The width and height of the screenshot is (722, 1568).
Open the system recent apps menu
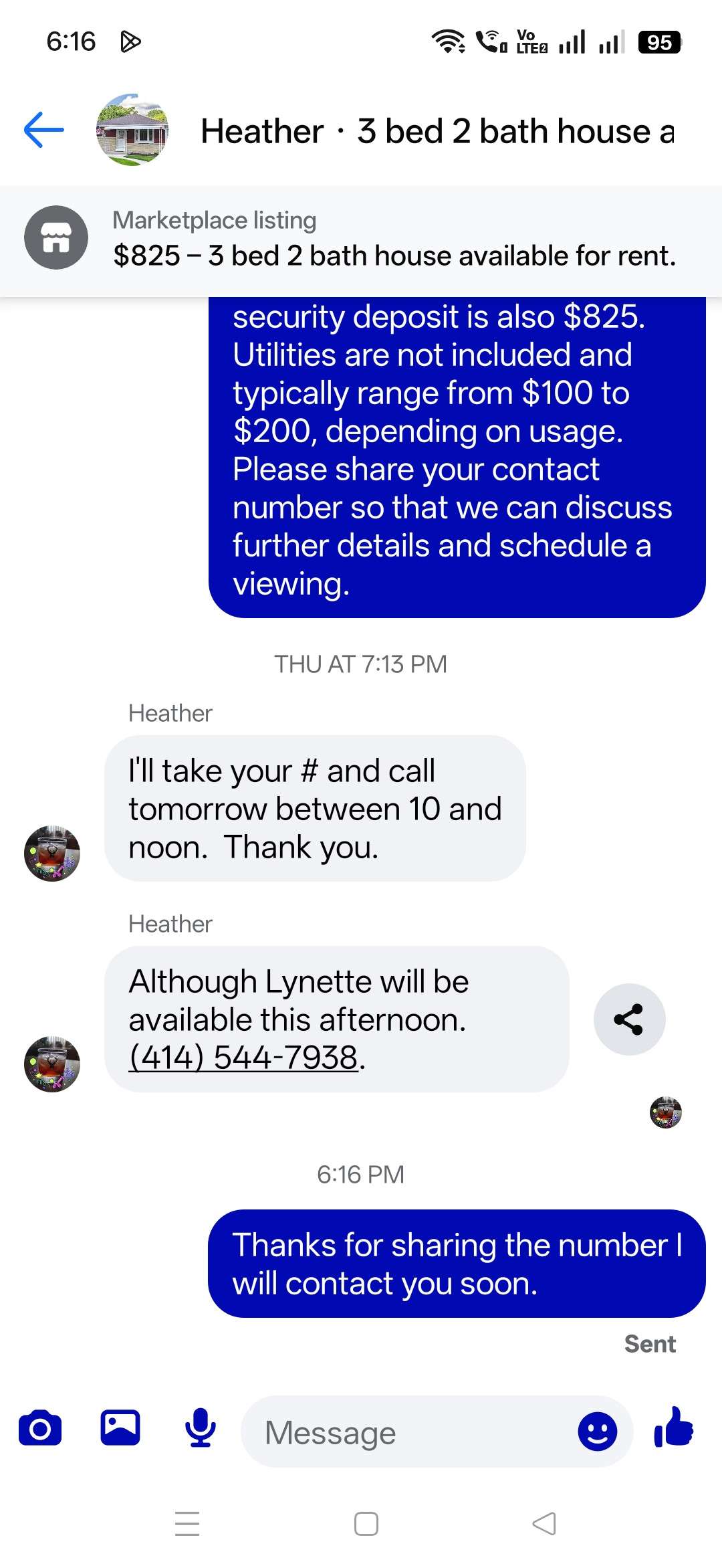coord(187,1524)
